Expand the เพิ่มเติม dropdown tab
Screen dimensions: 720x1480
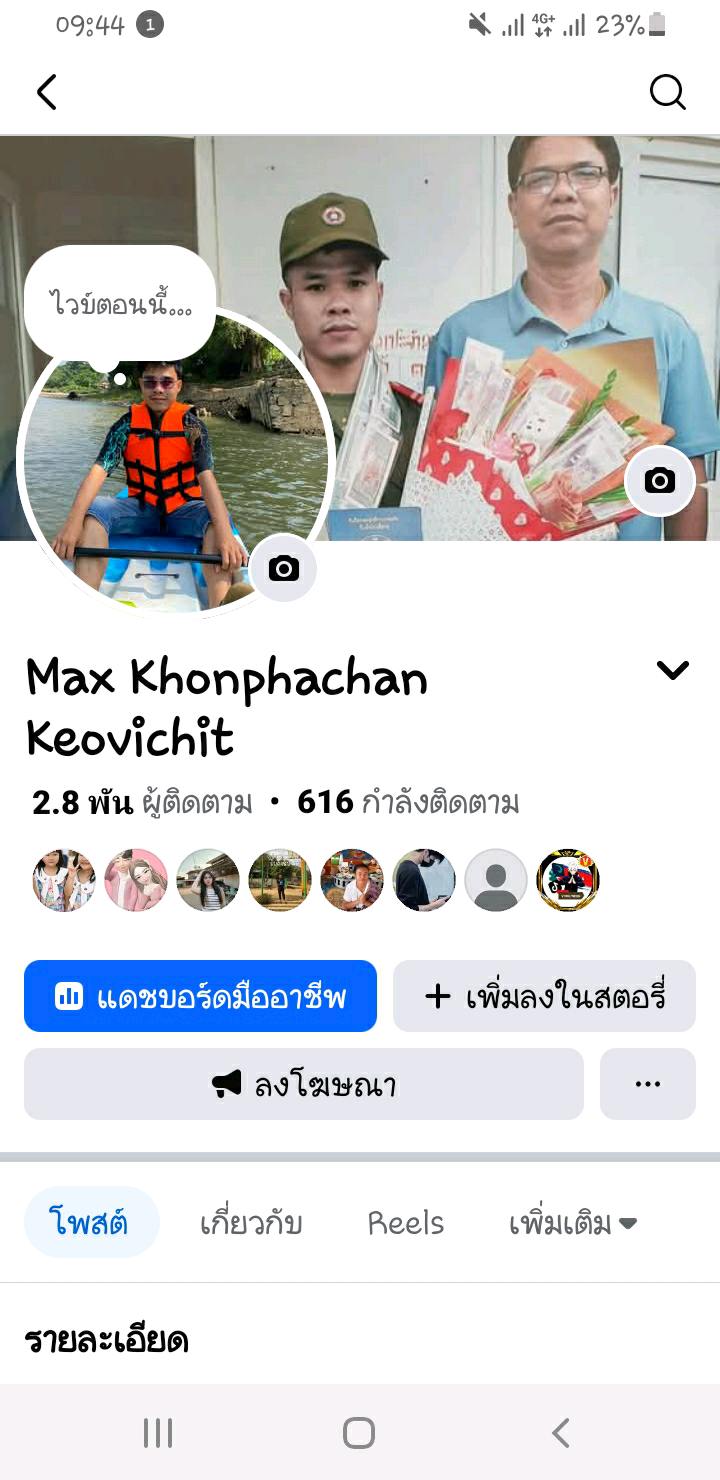572,1222
